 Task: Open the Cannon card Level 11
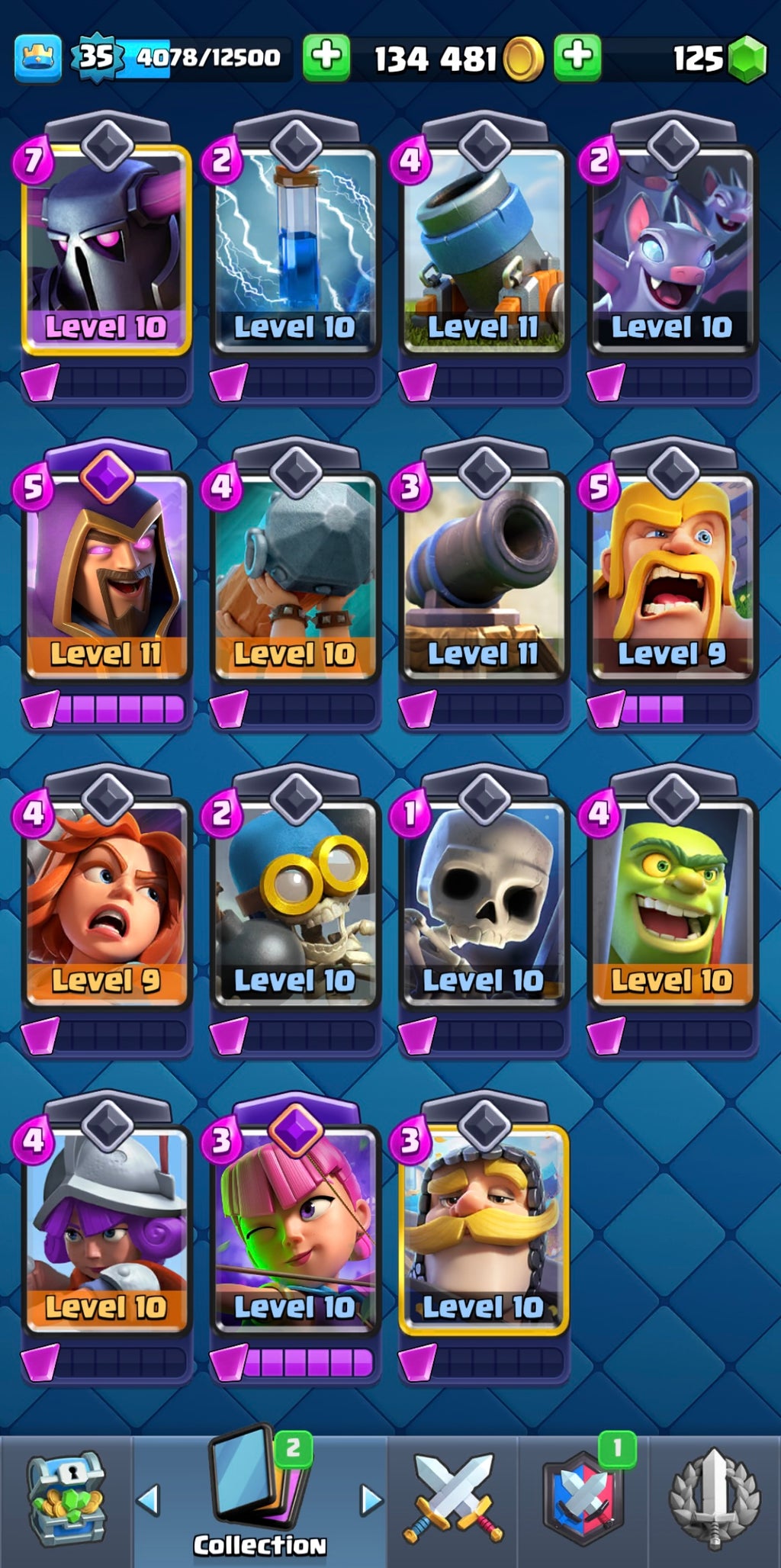[x=484, y=574]
